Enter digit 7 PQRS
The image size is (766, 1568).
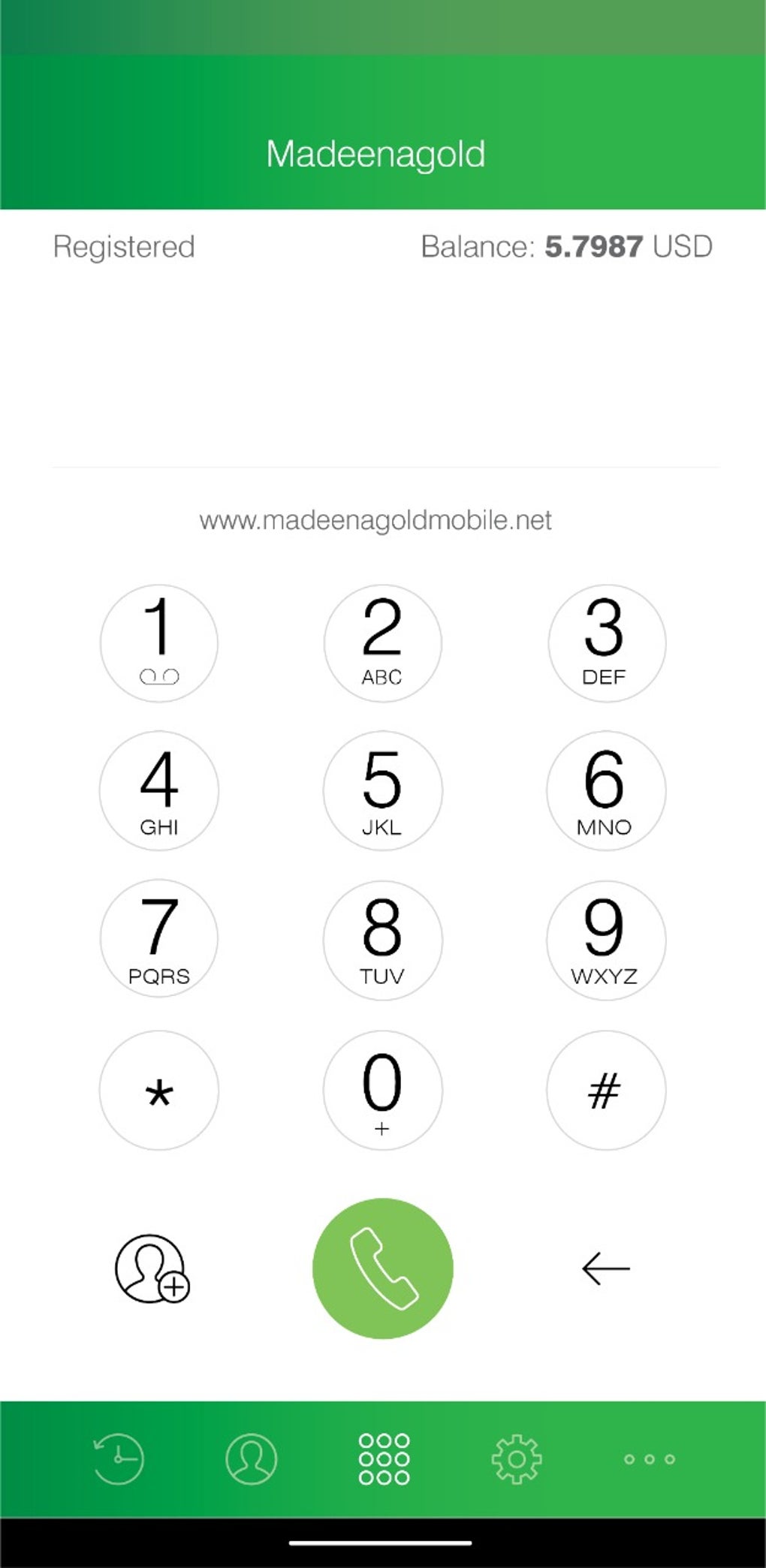[158, 939]
